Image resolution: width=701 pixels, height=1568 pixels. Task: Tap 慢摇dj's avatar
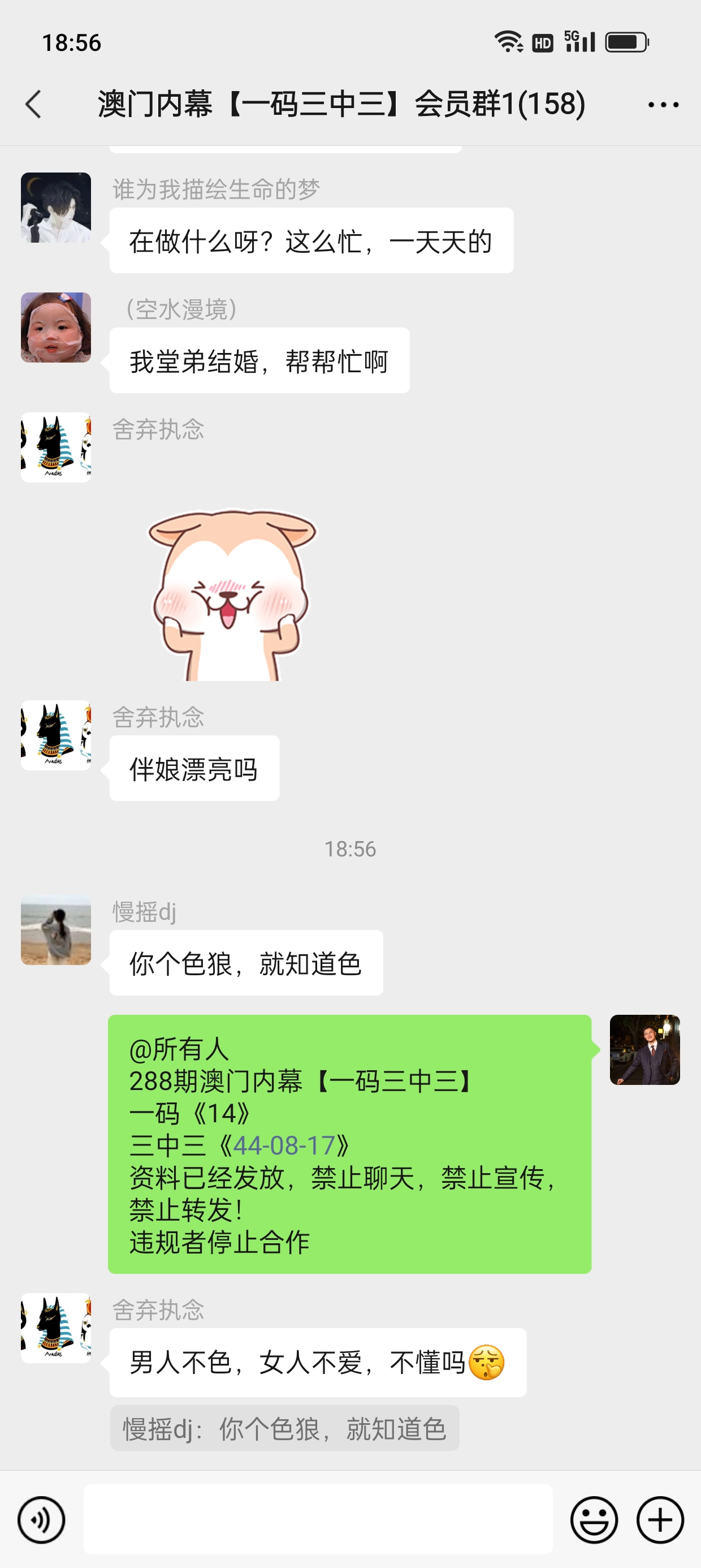(x=56, y=930)
